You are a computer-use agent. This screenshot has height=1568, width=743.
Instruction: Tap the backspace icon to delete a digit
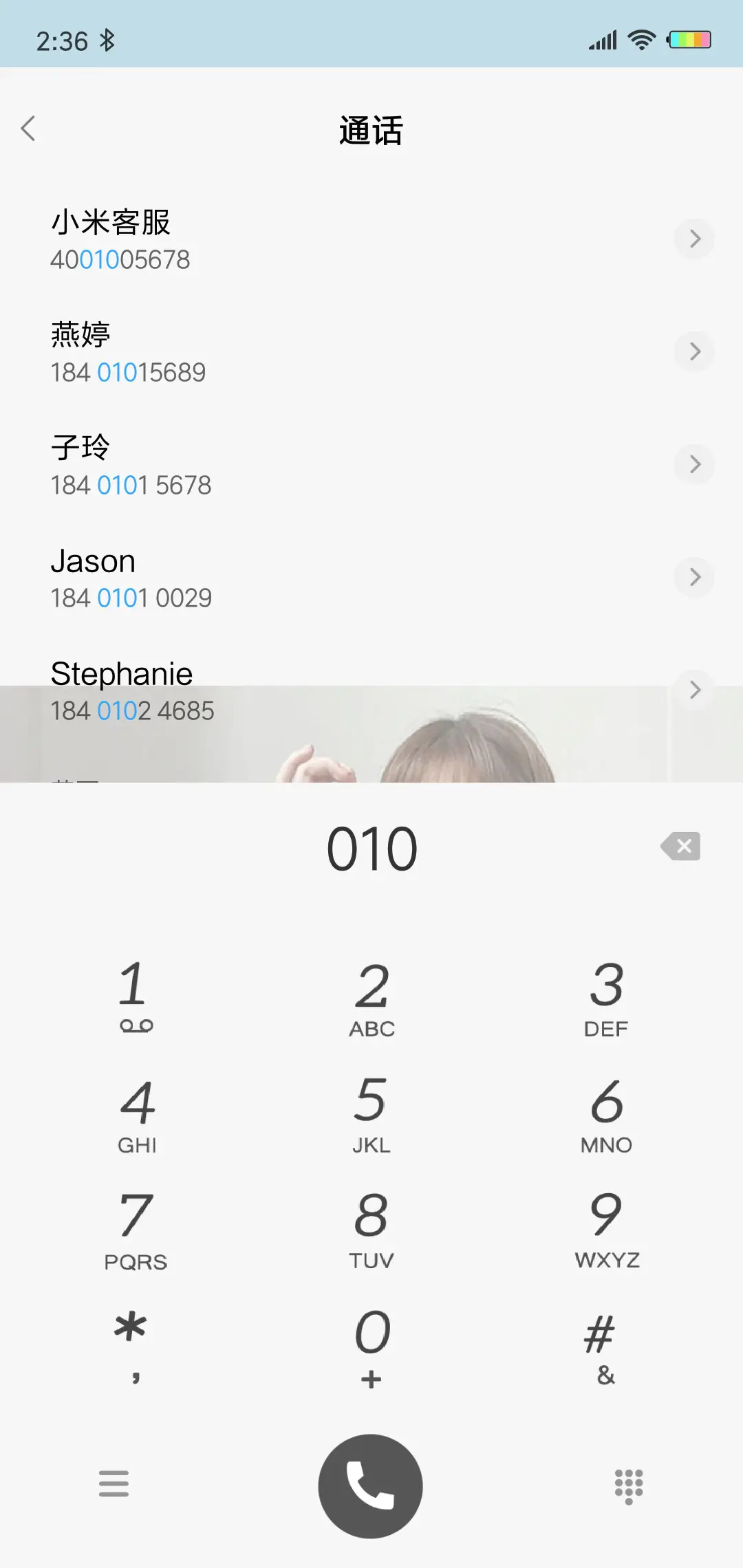(681, 846)
